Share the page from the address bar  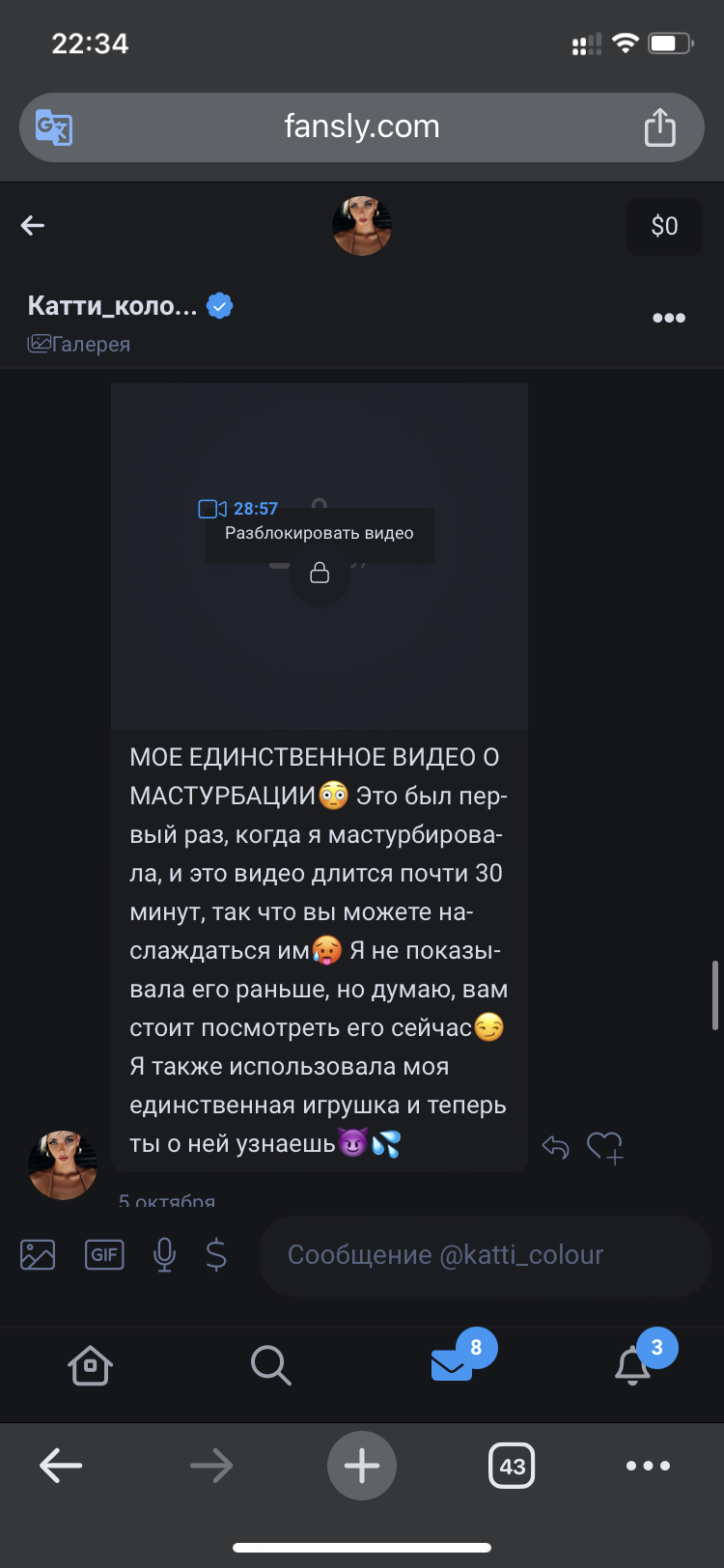pyautogui.click(x=660, y=127)
